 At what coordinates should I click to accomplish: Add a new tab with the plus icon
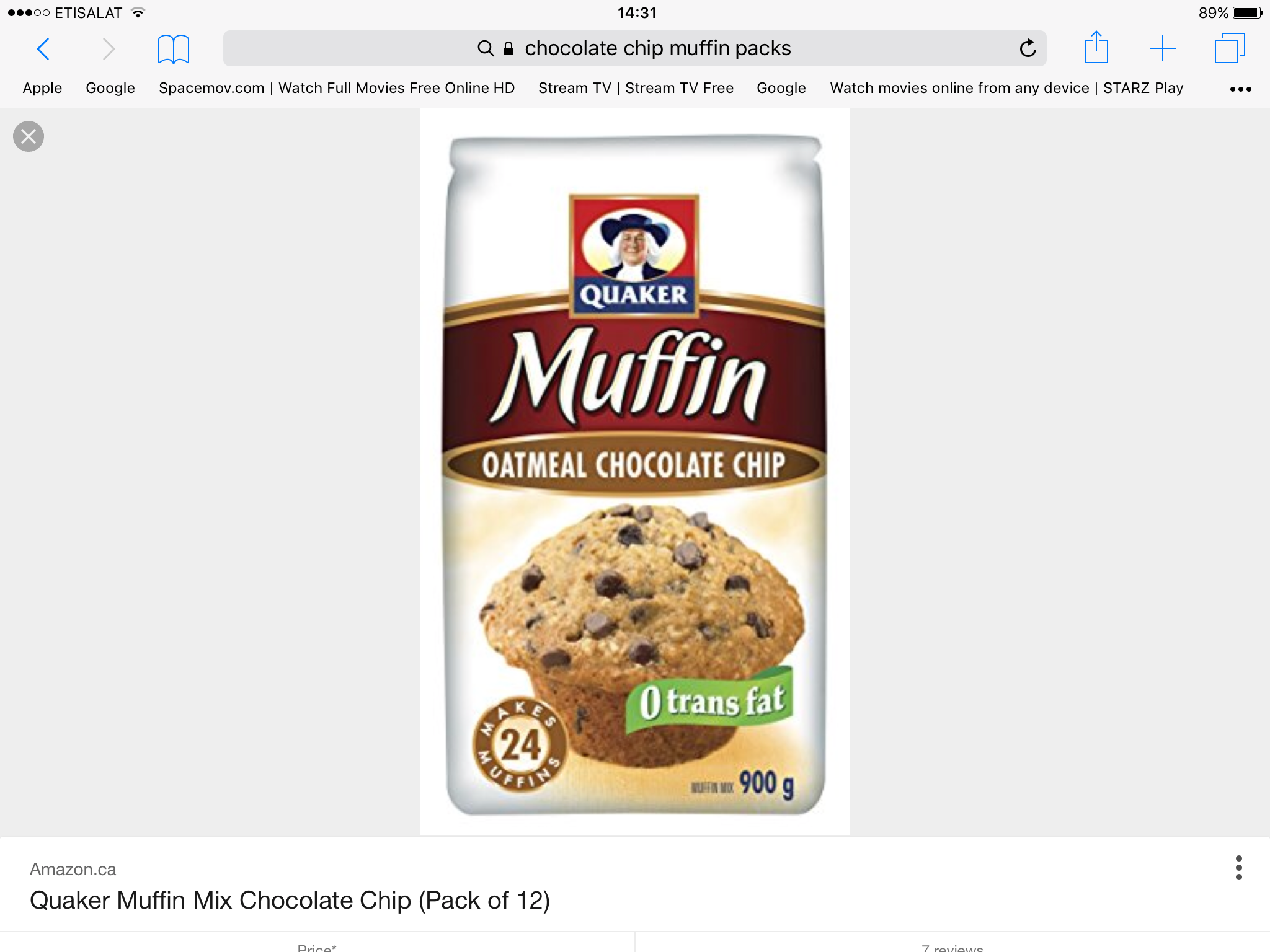click(1162, 48)
